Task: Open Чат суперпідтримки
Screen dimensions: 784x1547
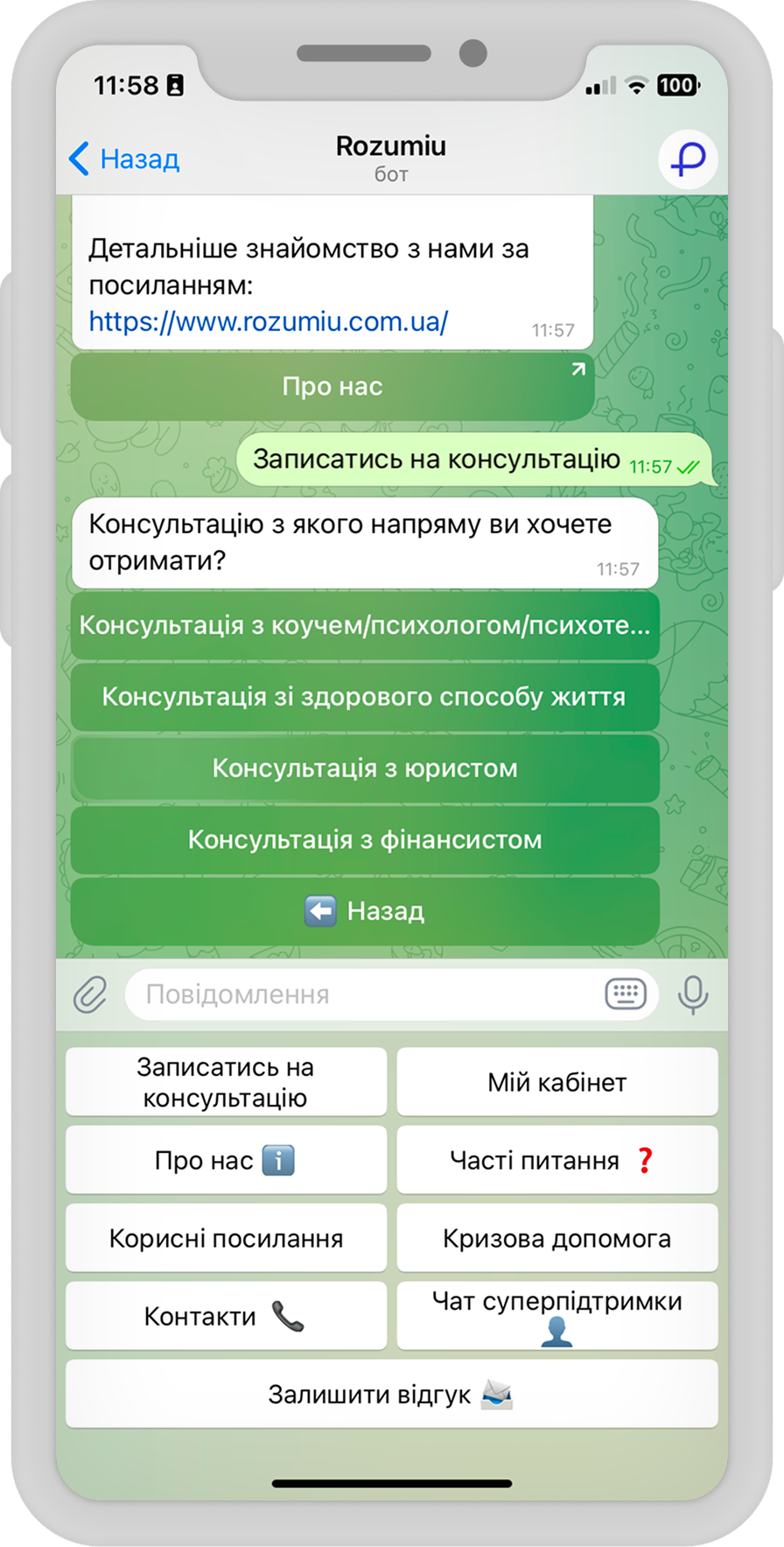Action: point(557,1316)
